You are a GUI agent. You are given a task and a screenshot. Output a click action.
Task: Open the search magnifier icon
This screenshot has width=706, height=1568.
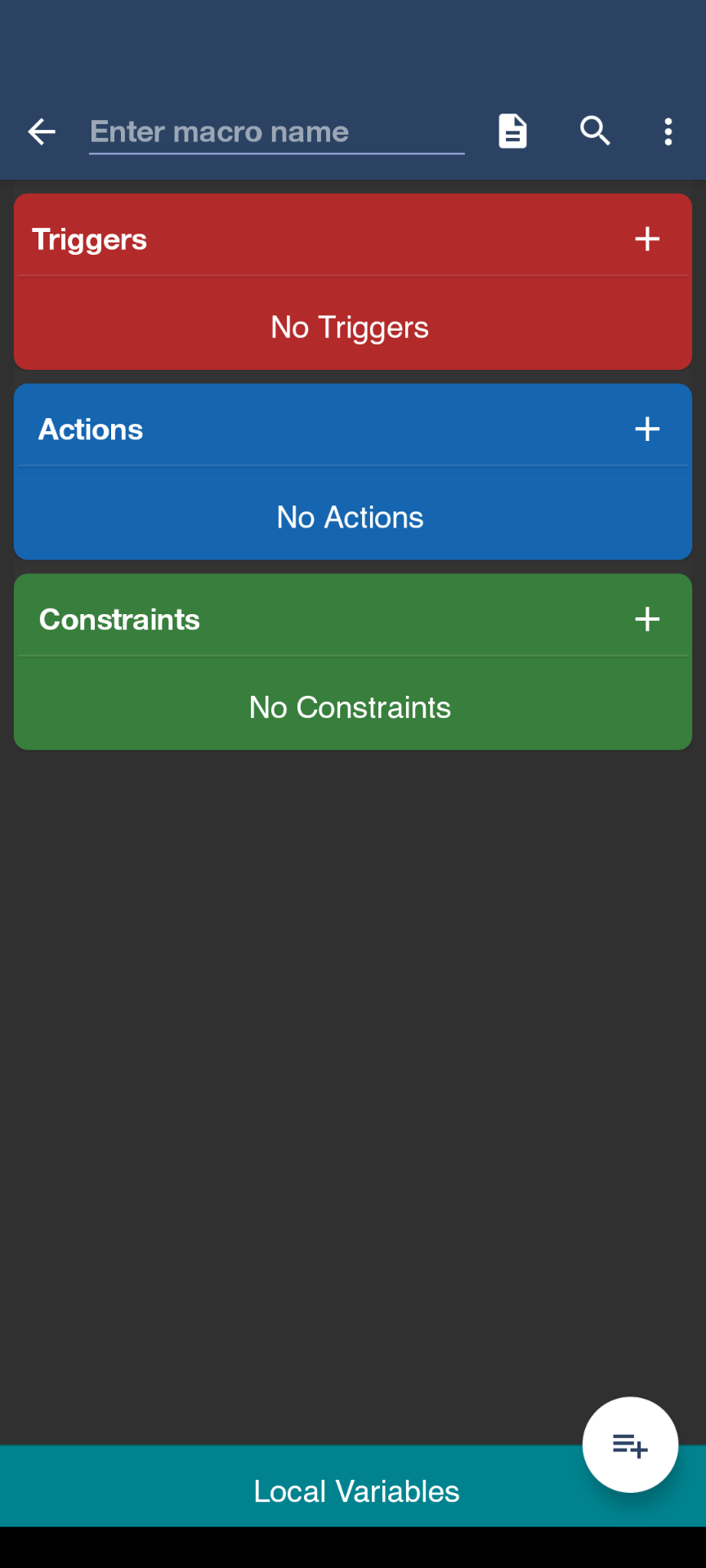pyautogui.click(x=596, y=131)
